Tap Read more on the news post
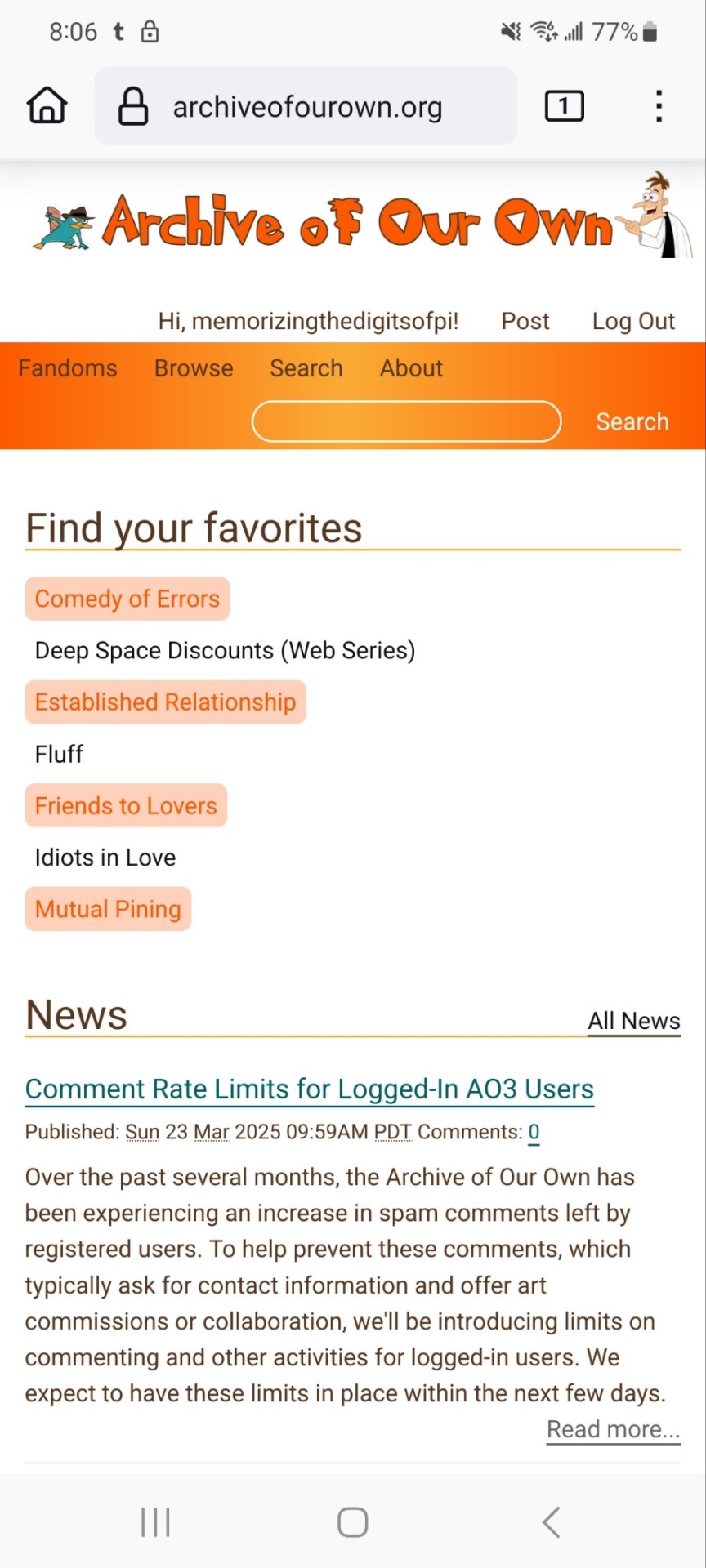 (613, 1429)
